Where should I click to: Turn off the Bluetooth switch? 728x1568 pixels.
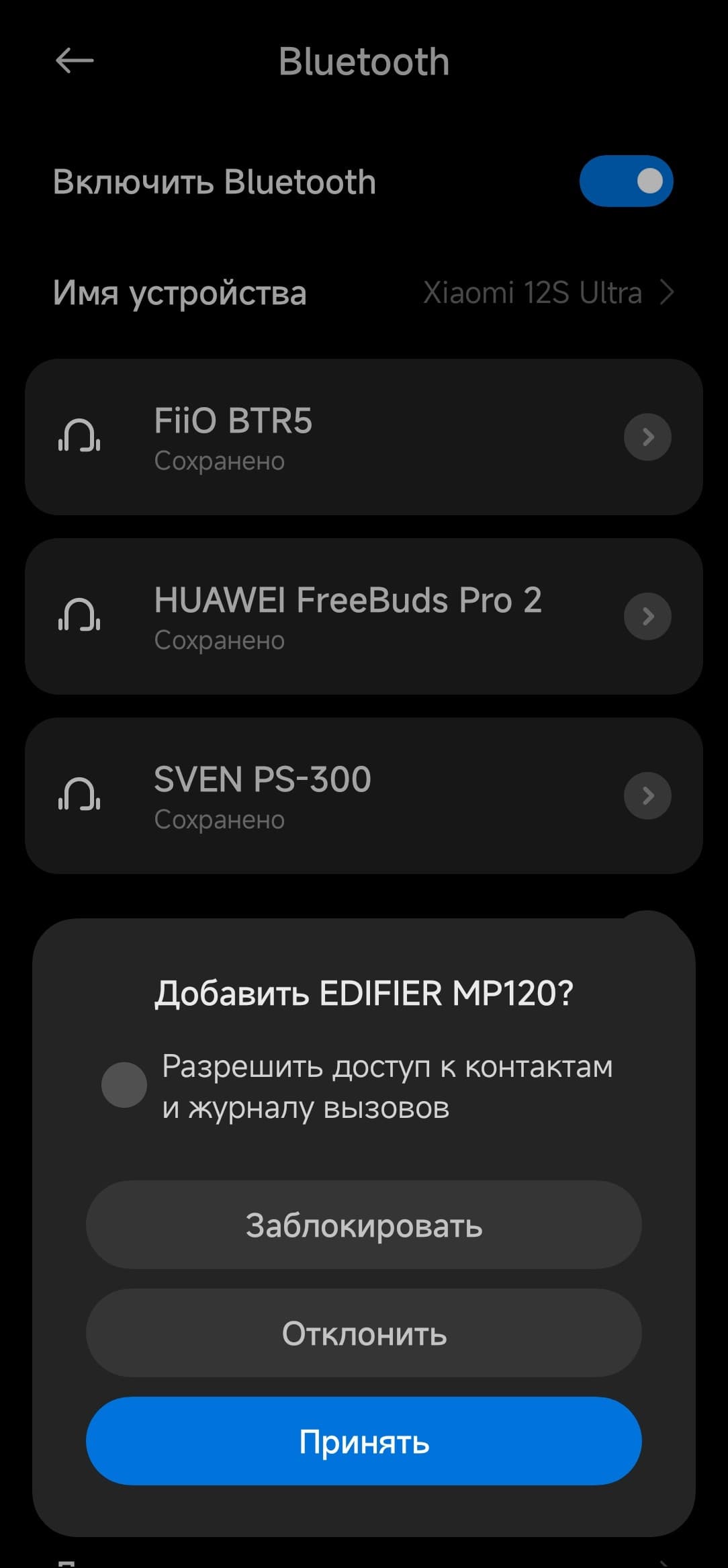(626, 181)
